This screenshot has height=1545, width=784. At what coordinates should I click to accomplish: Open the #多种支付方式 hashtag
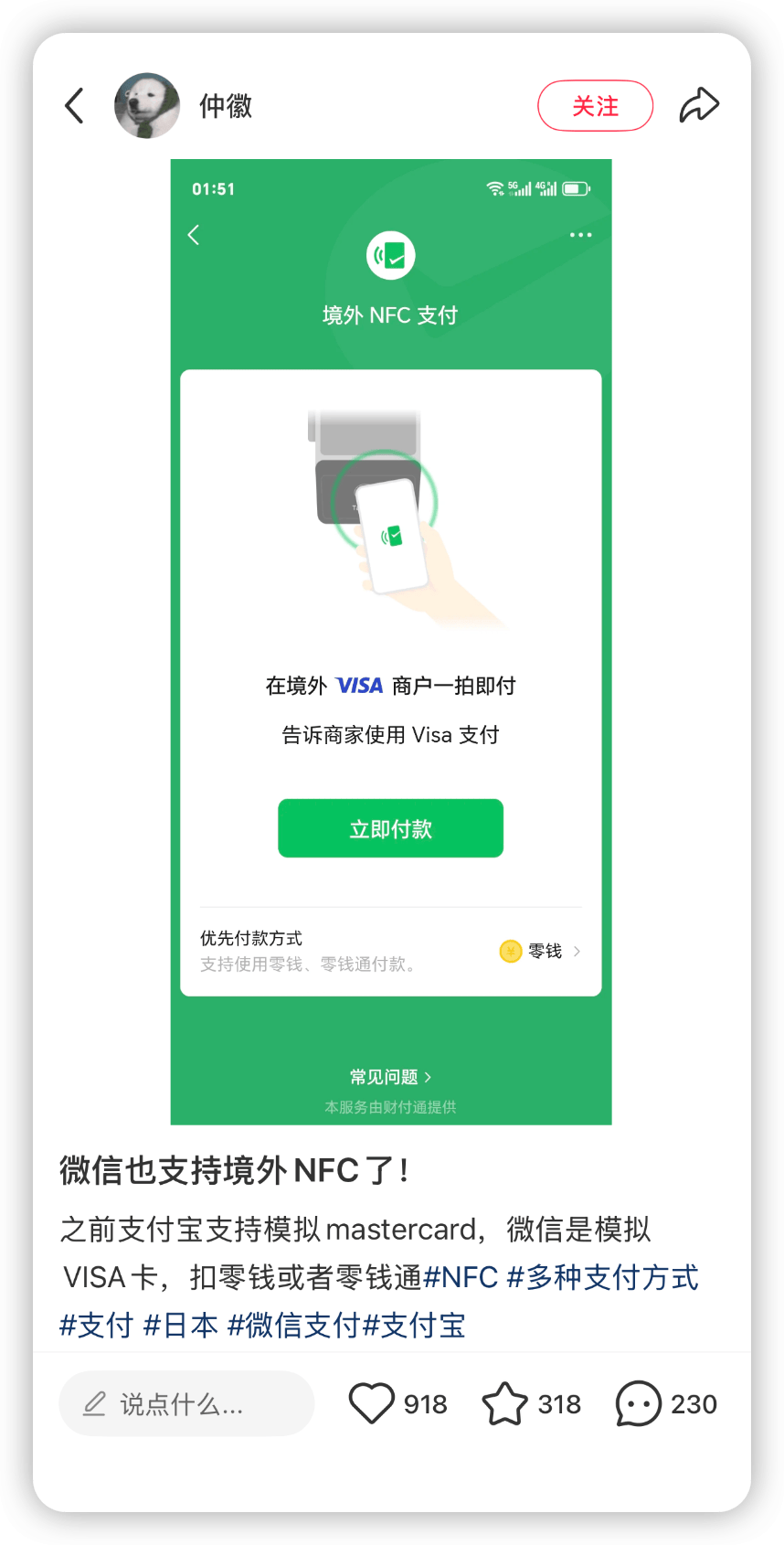603,1277
